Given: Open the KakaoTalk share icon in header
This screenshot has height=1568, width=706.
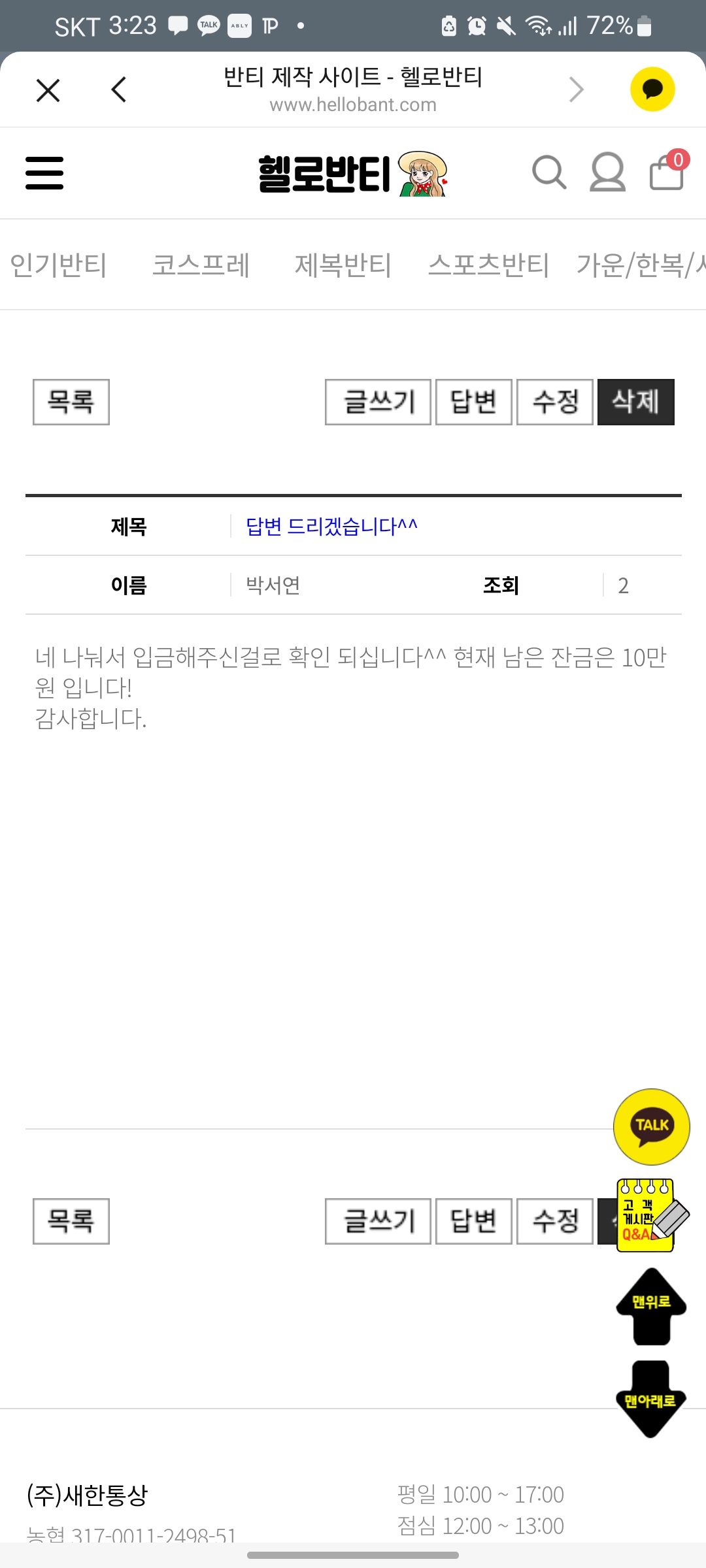Looking at the screenshot, I should click(652, 90).
